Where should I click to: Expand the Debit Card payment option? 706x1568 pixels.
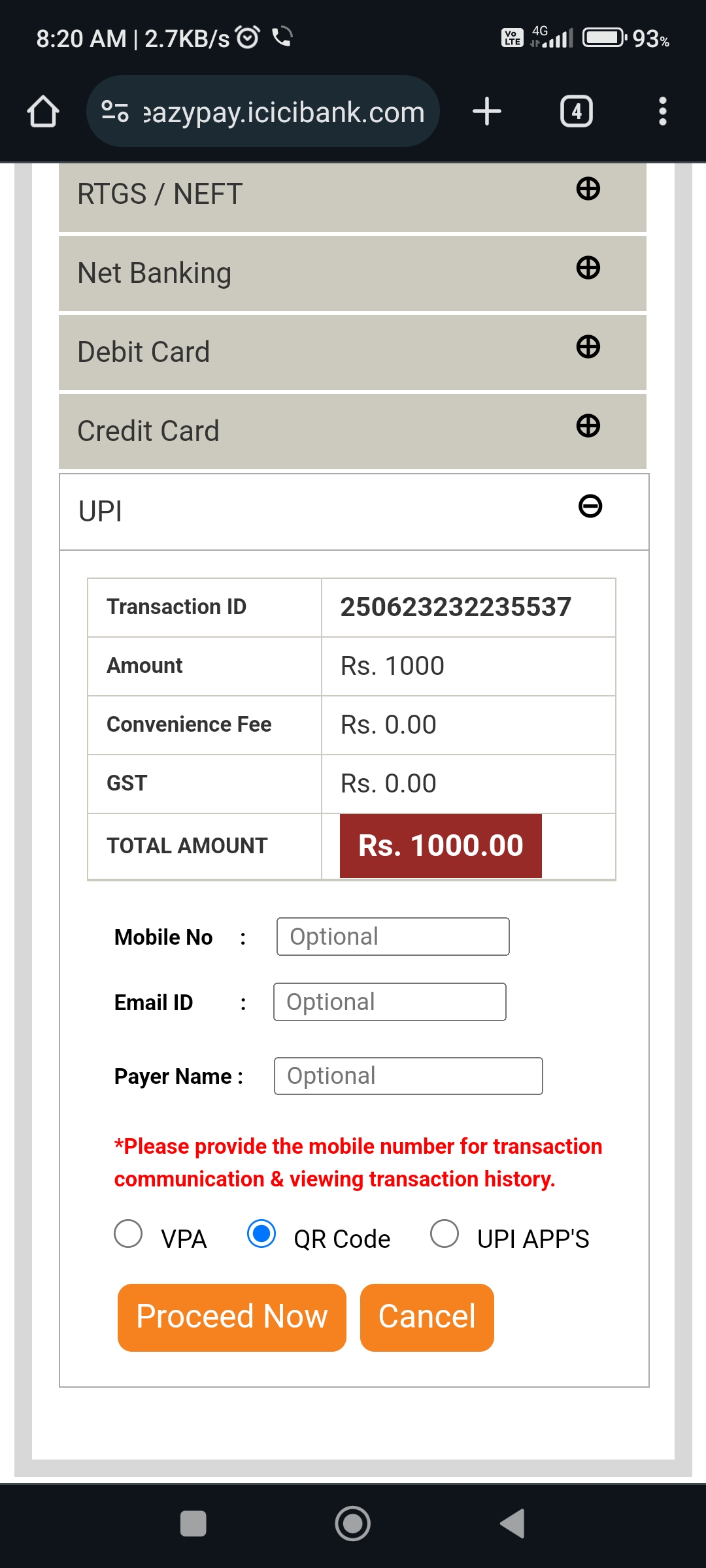(352, 352)
